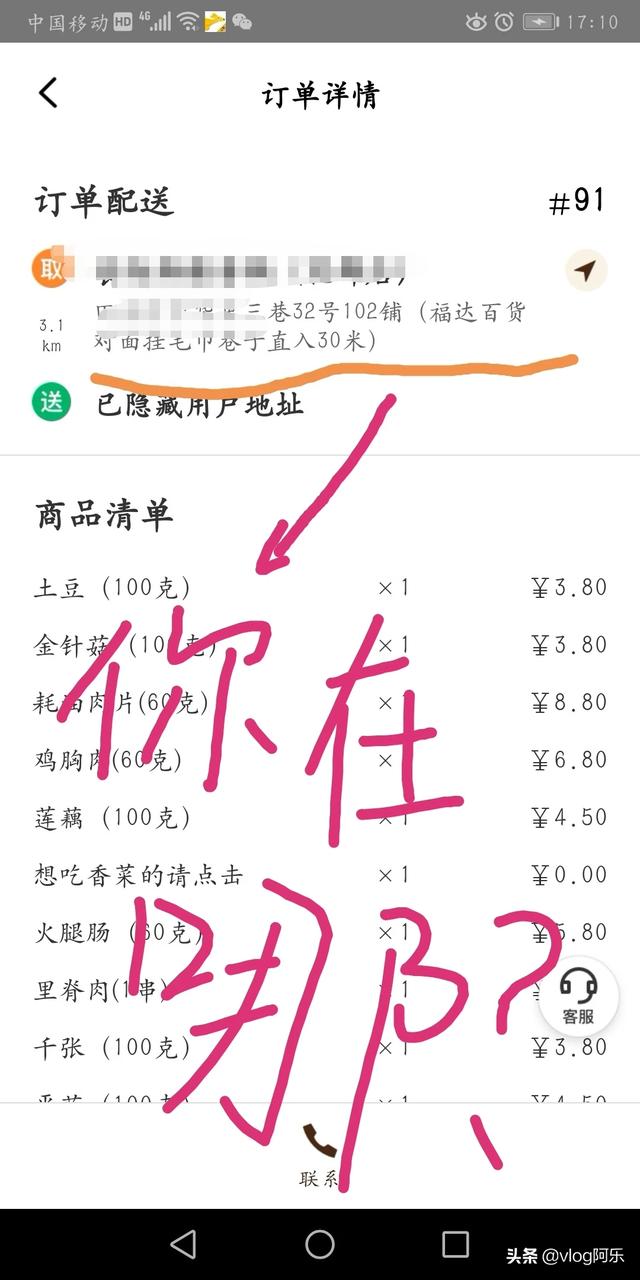Tap the 联系 phone button to call
Screen dimensions: 640x1280
319,1156
